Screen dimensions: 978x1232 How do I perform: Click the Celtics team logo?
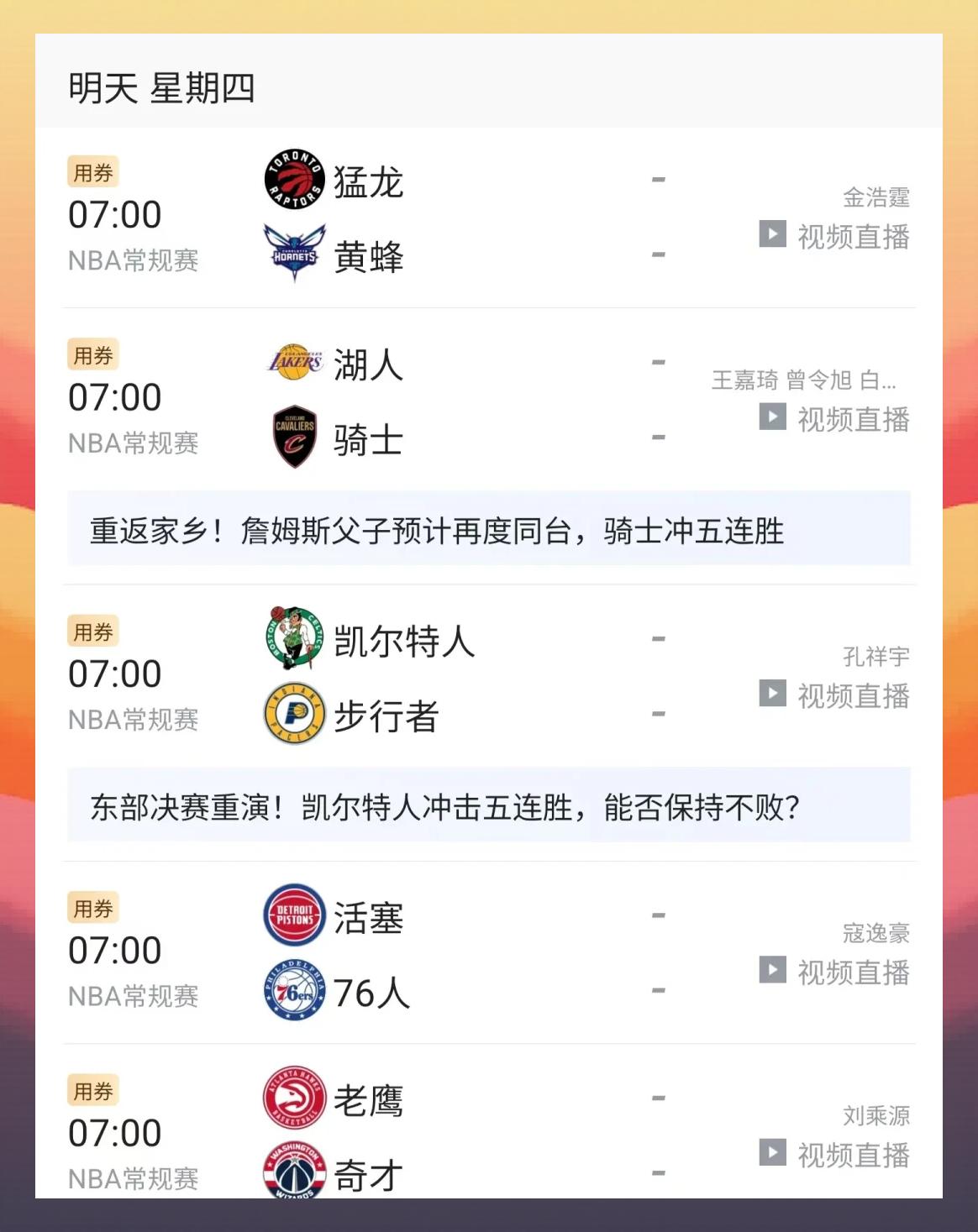[x=292, y=640]
